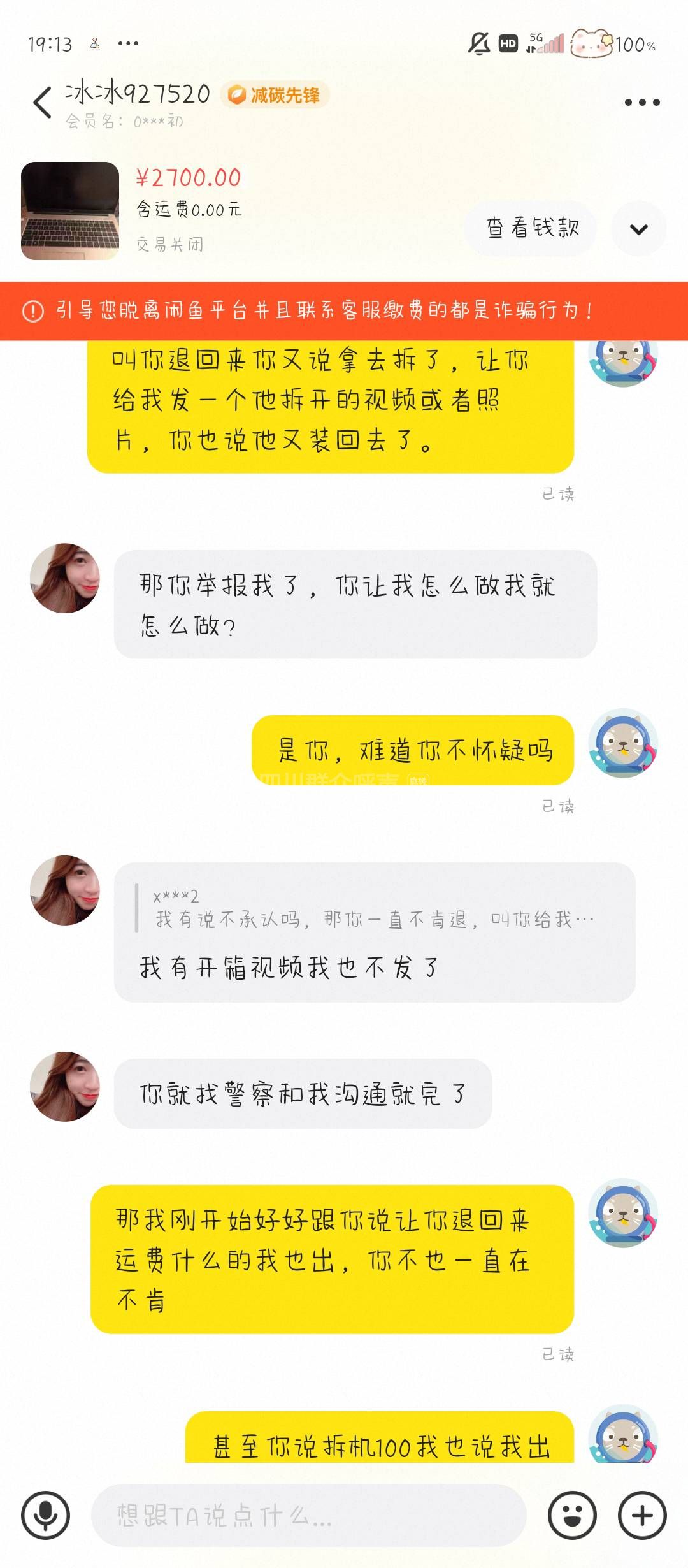View seller avatar beside 那你举报我了 message
Viewport: 688px width, 1568px height.
coord(65,578)
